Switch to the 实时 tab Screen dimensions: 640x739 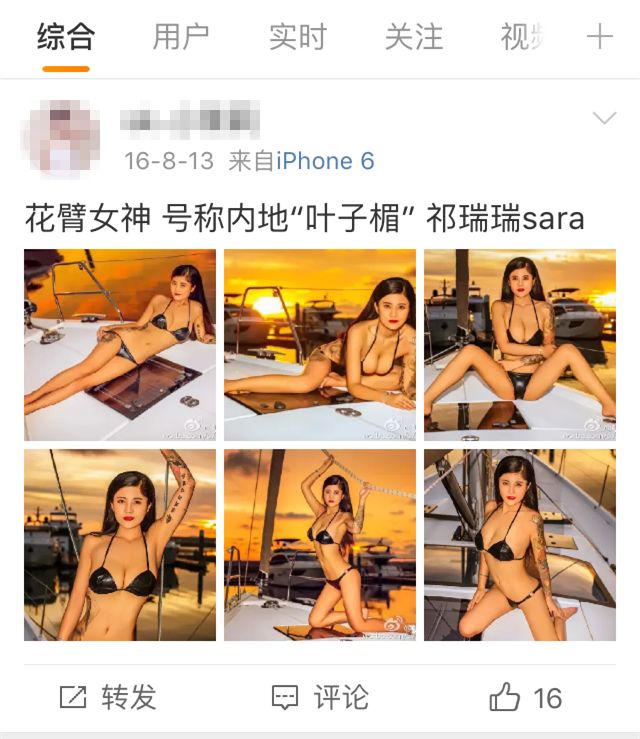coord(298,38)
